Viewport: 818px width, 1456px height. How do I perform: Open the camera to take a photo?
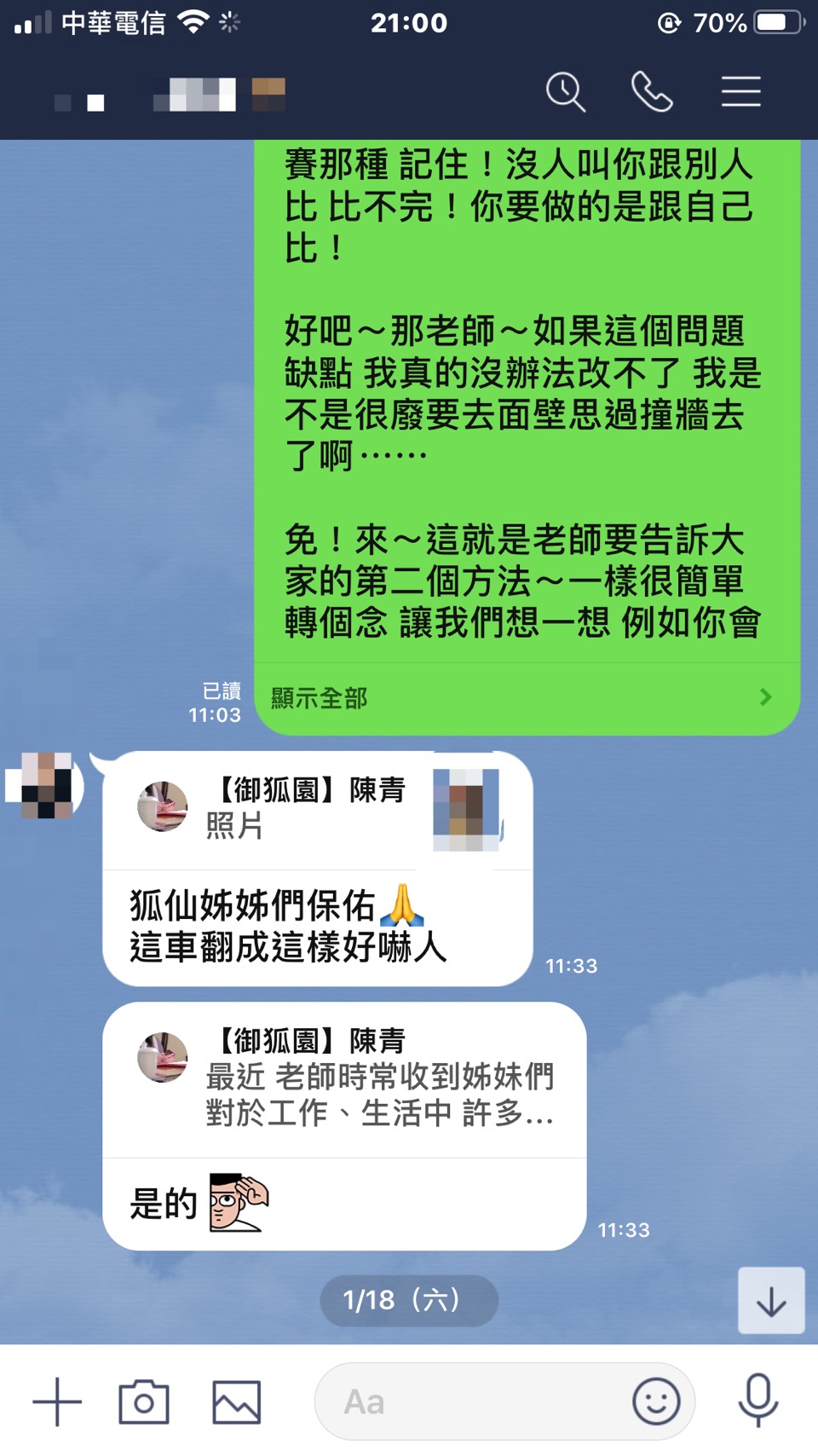click(144, 1401)
